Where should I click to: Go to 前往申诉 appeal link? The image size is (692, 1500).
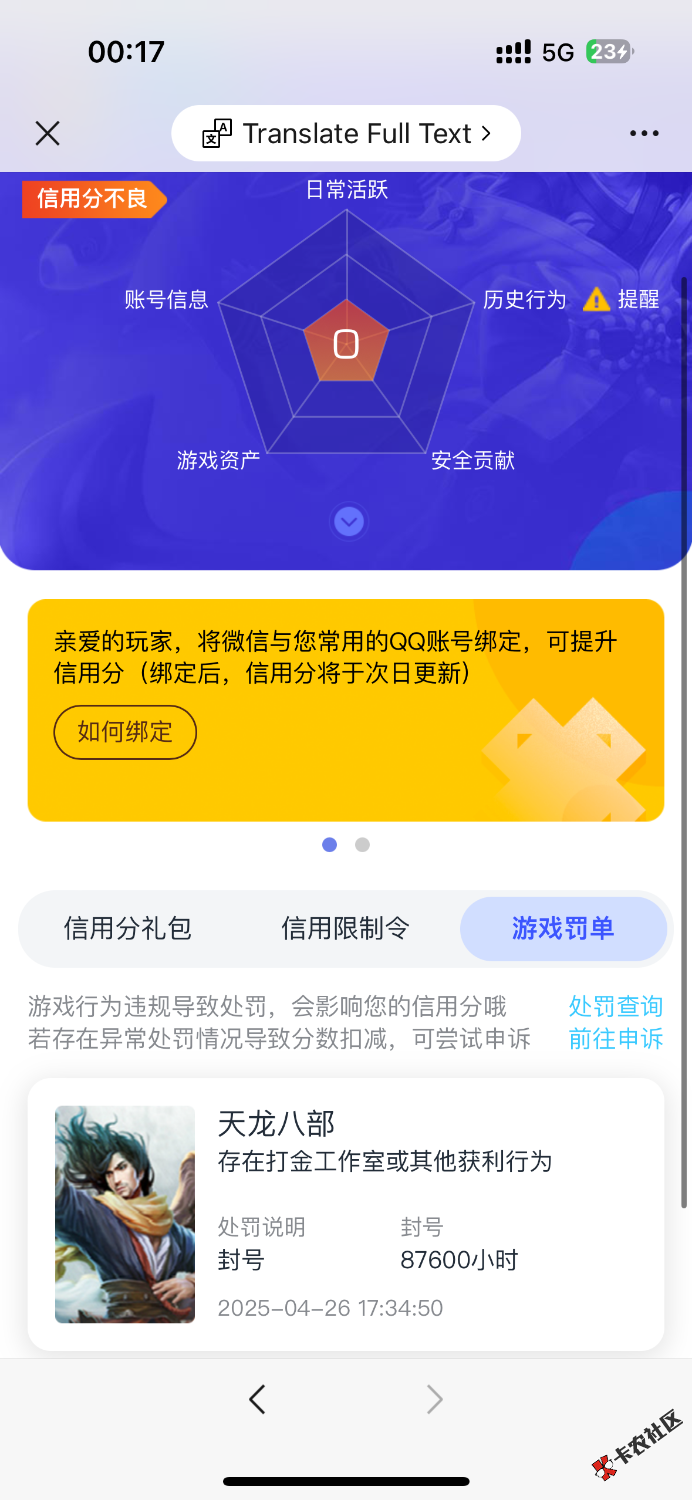(x=615, y=1039)
